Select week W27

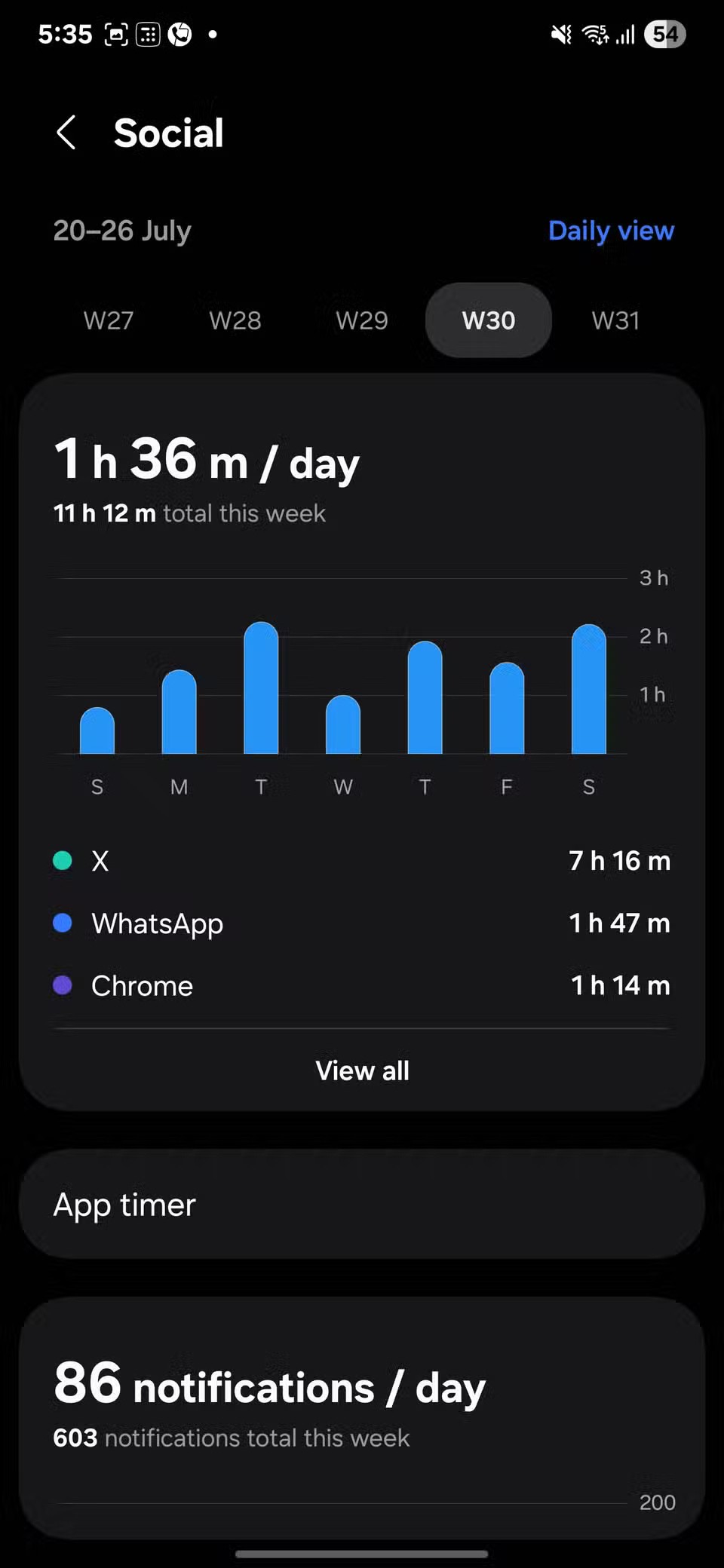(x=109, y=320)
